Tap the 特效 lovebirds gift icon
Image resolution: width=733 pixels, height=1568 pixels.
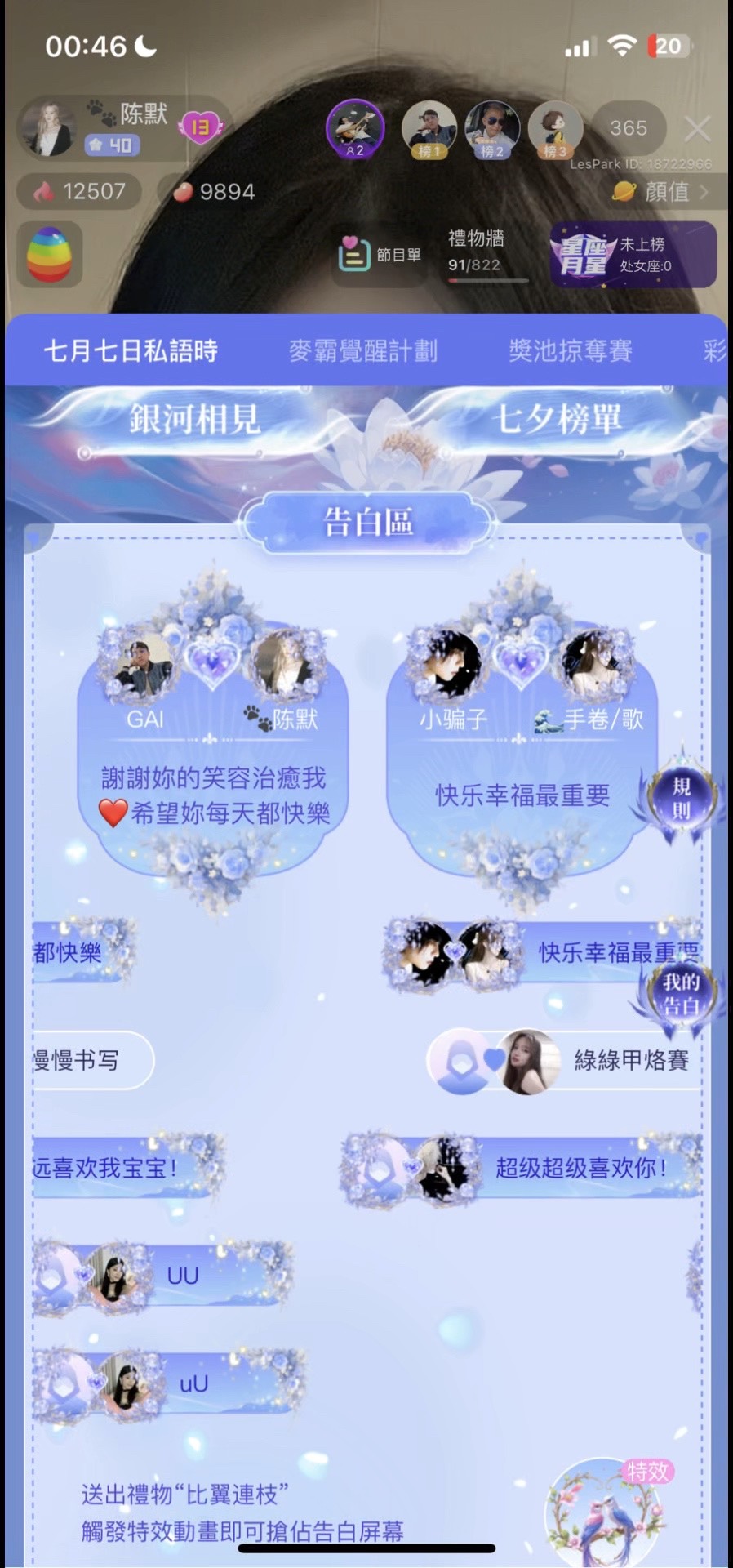[604, 1509]
